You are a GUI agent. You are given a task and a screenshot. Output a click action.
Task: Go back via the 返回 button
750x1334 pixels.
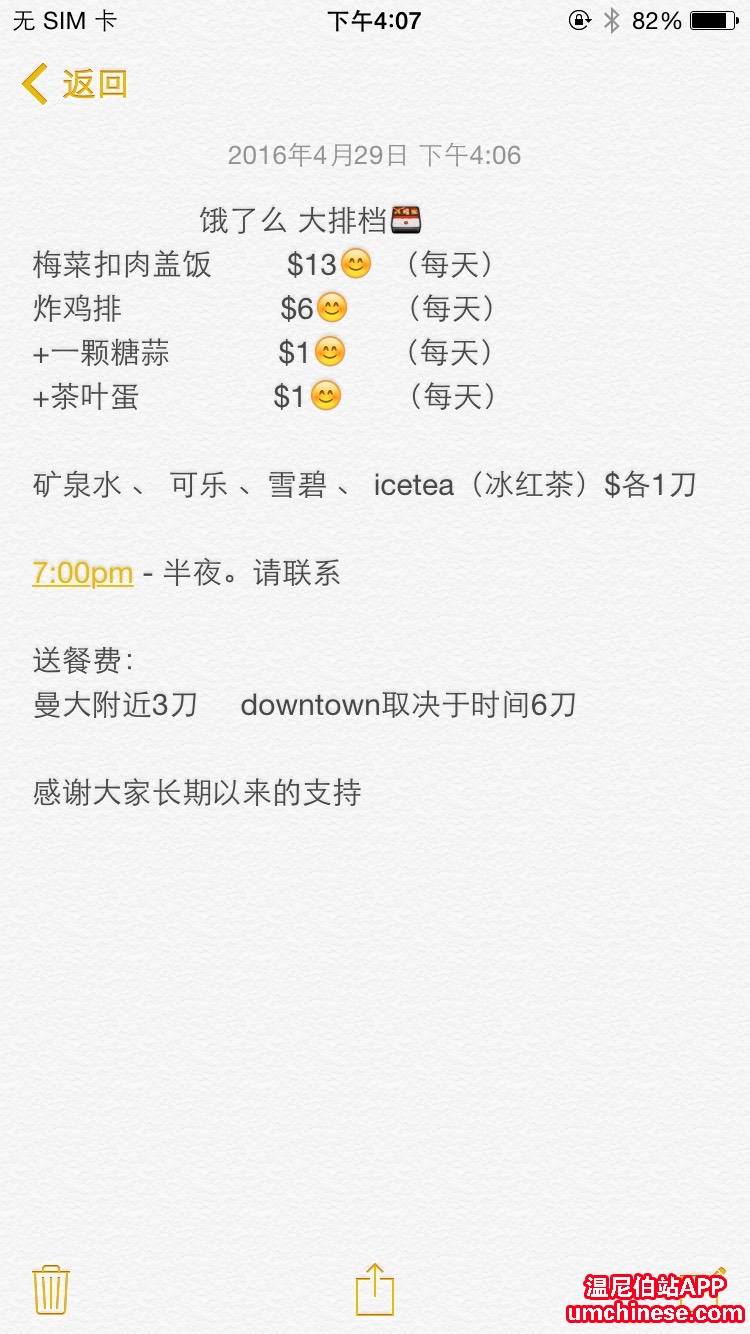[x=75, y=84]
